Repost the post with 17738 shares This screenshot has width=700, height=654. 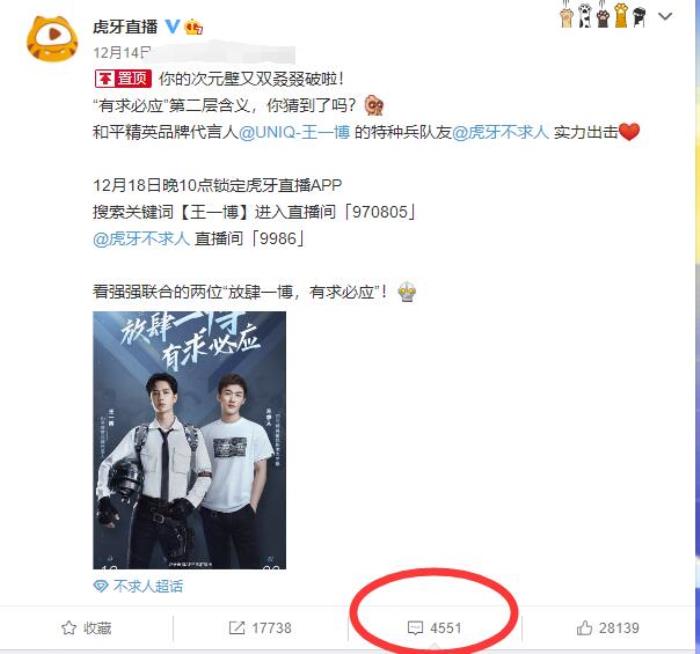[x=260, y=628]
